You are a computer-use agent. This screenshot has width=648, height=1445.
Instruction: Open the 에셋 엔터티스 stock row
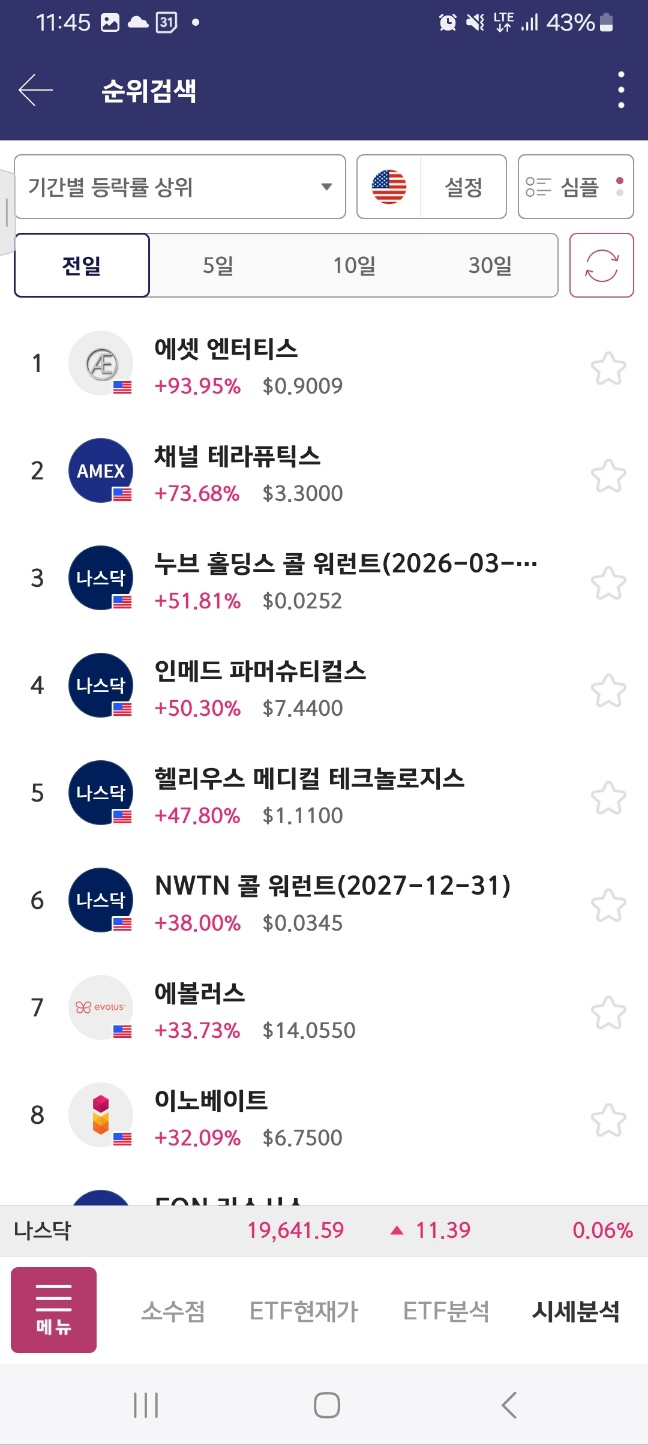coord(300,365)
